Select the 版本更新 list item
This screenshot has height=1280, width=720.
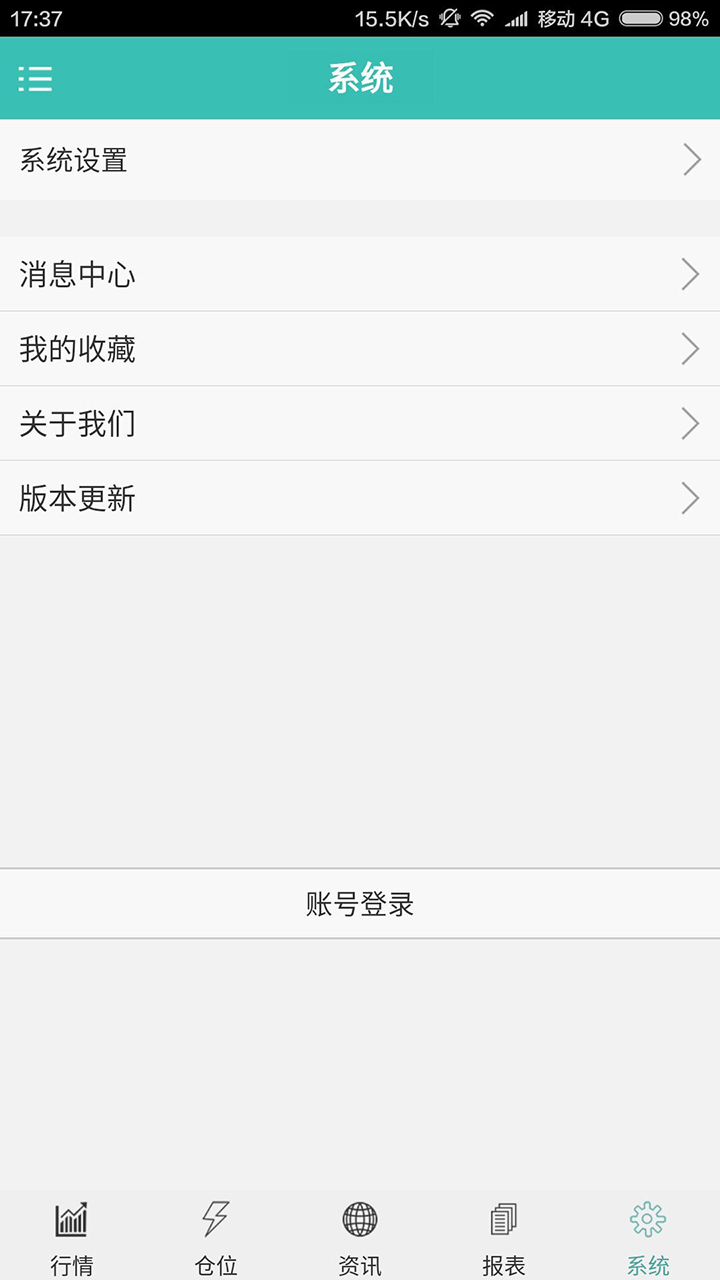(x=360, y=497)
